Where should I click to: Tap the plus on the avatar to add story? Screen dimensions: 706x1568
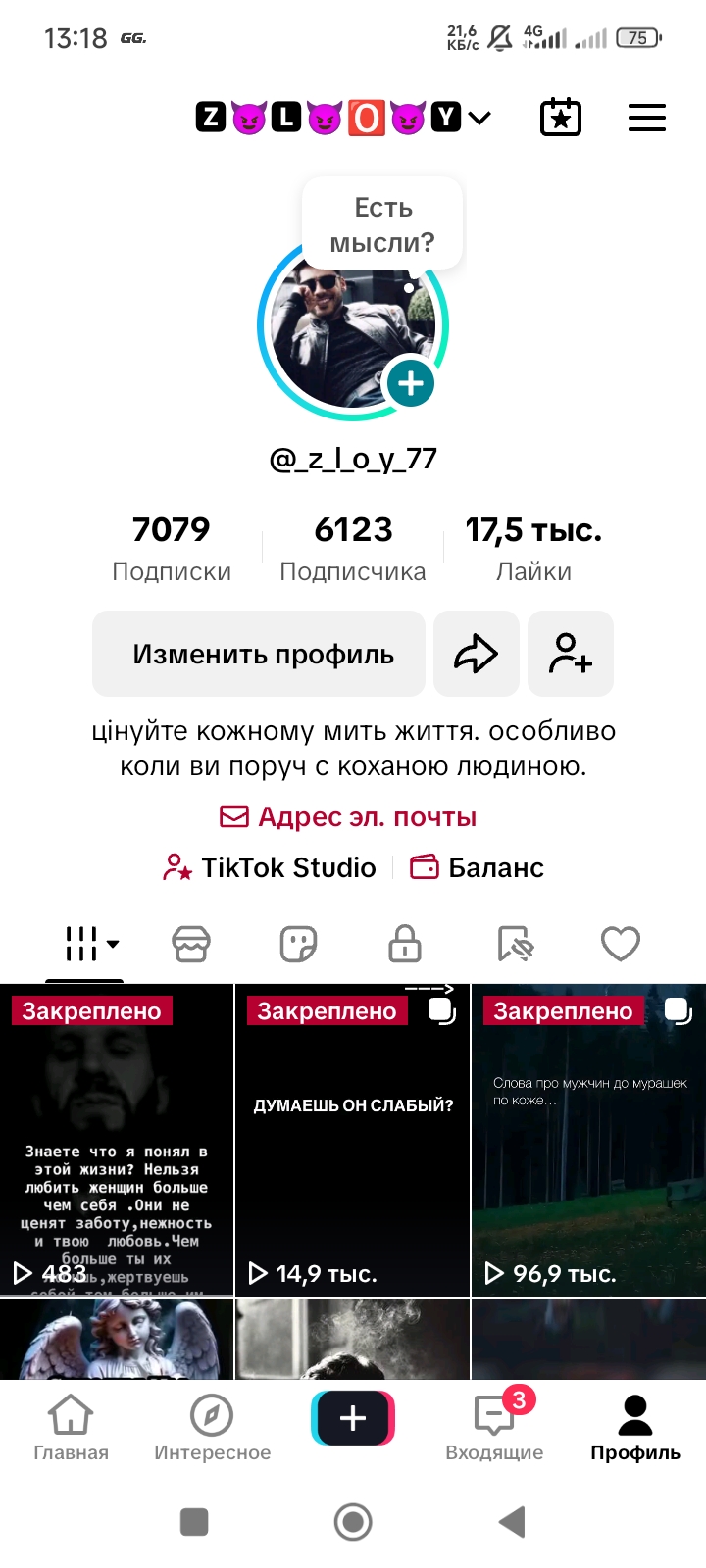[410, 383]
